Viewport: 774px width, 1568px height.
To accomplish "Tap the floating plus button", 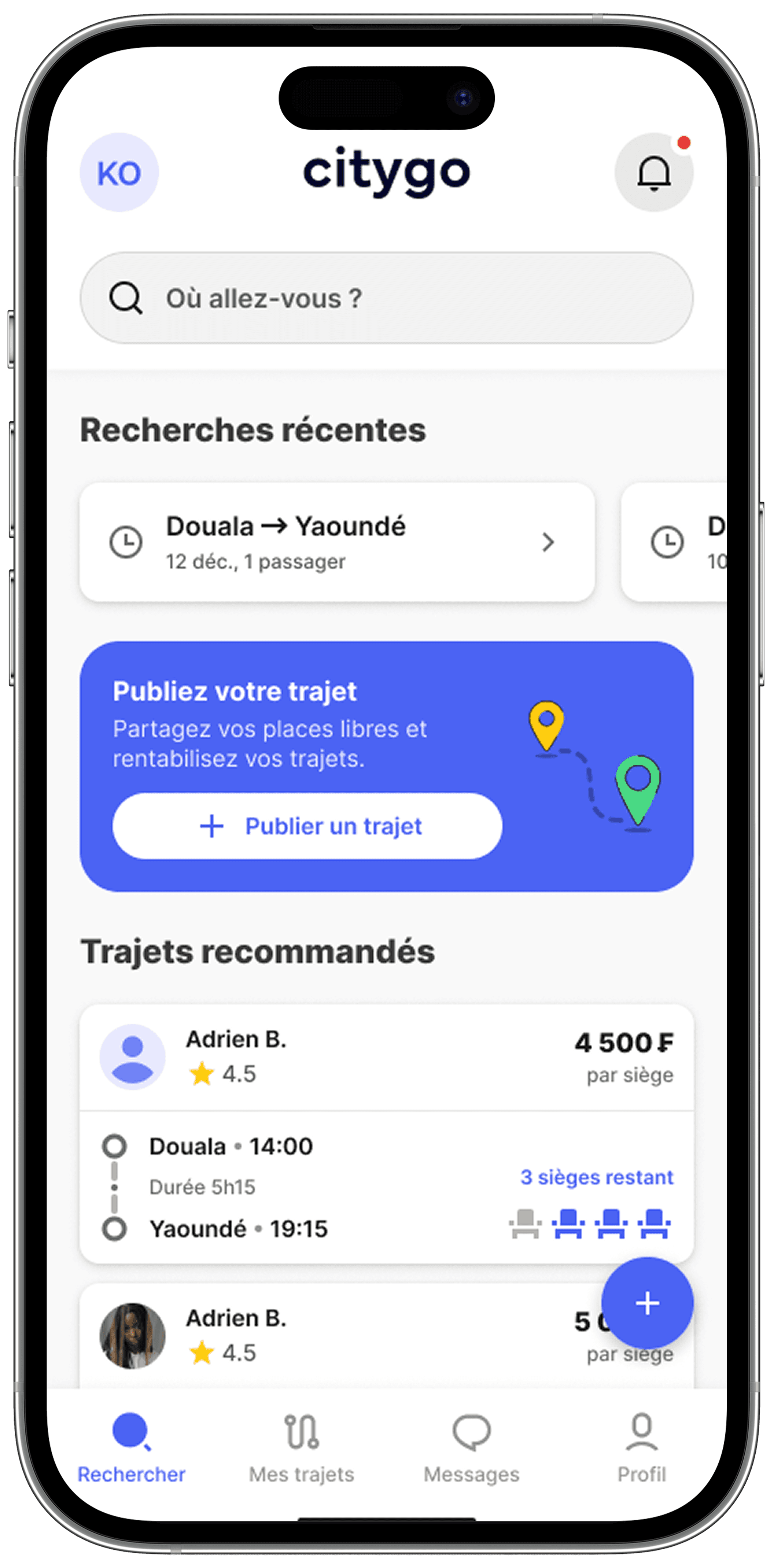I will (x=647, y=1303).
